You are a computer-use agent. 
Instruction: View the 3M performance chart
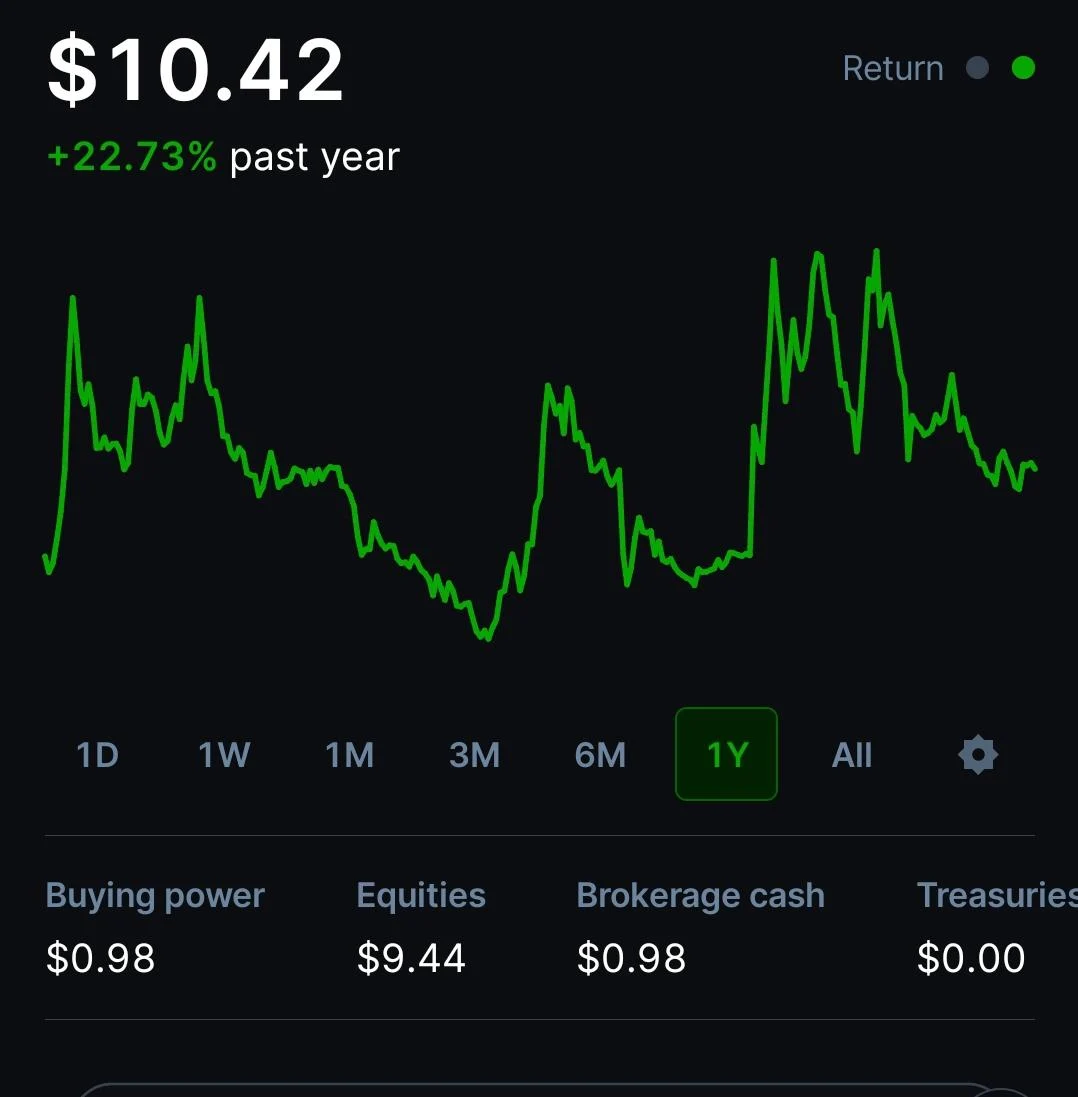point(475,755)
